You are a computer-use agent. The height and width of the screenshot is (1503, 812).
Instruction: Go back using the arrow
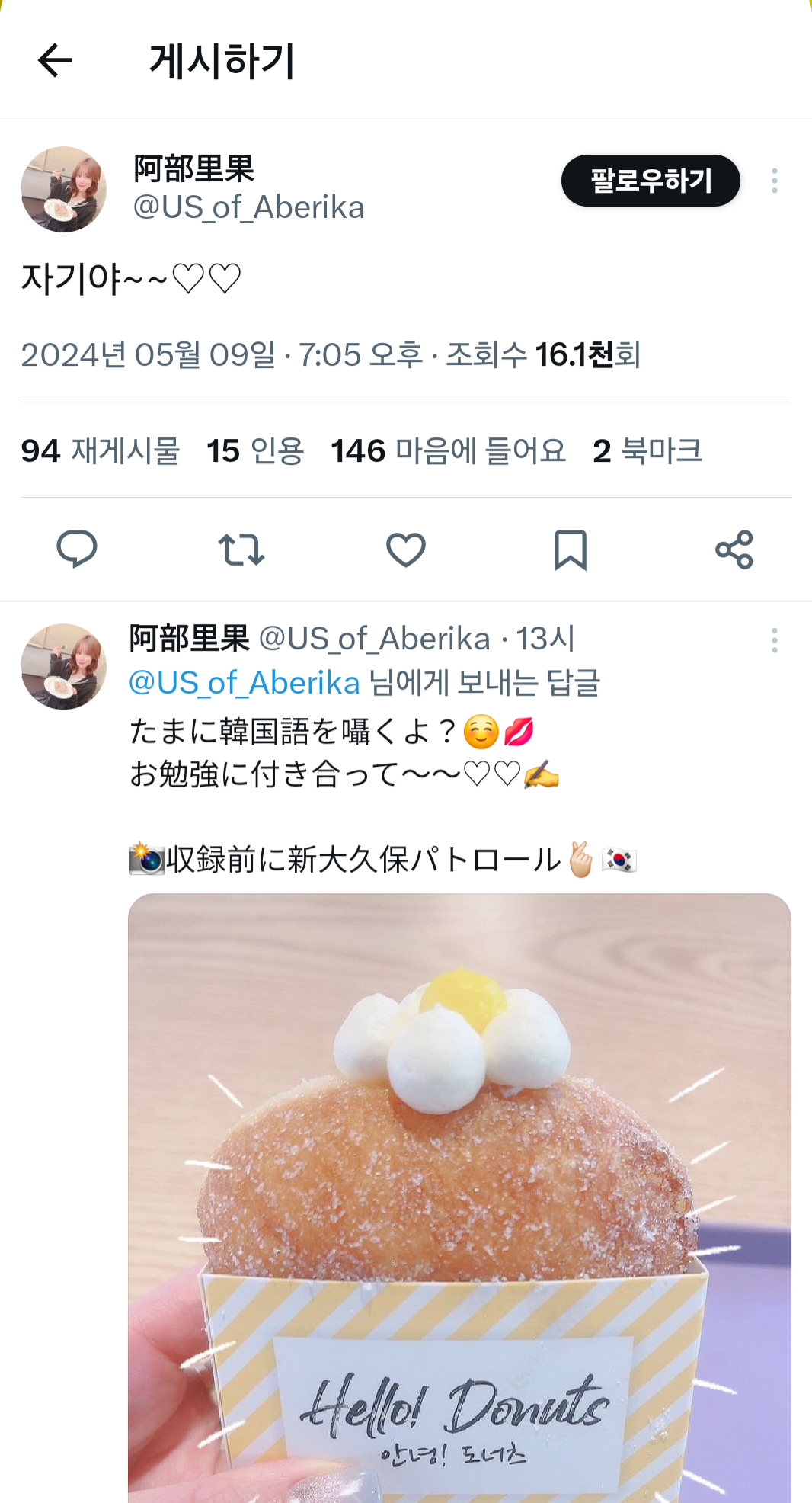pos(55,61)
